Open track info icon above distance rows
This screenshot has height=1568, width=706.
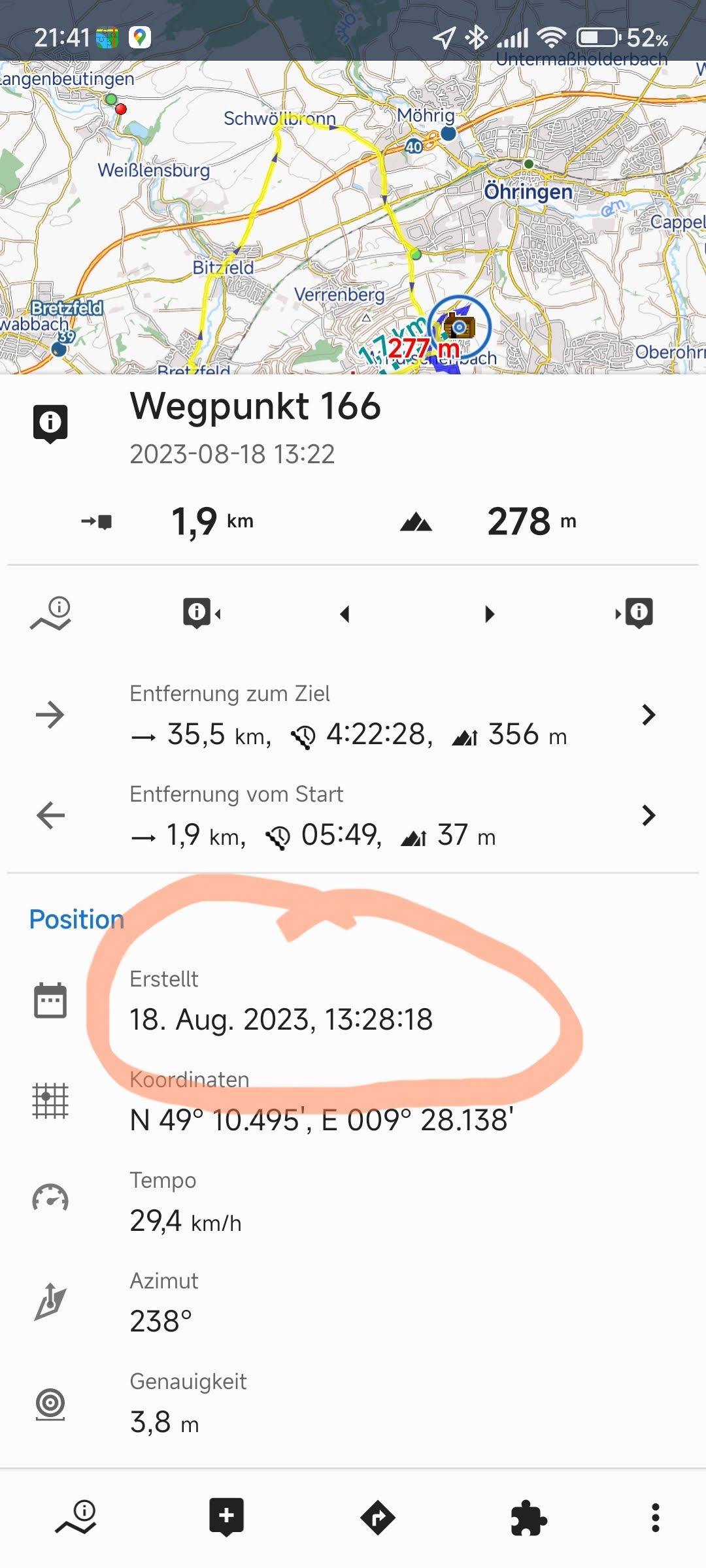click(51, 613)
